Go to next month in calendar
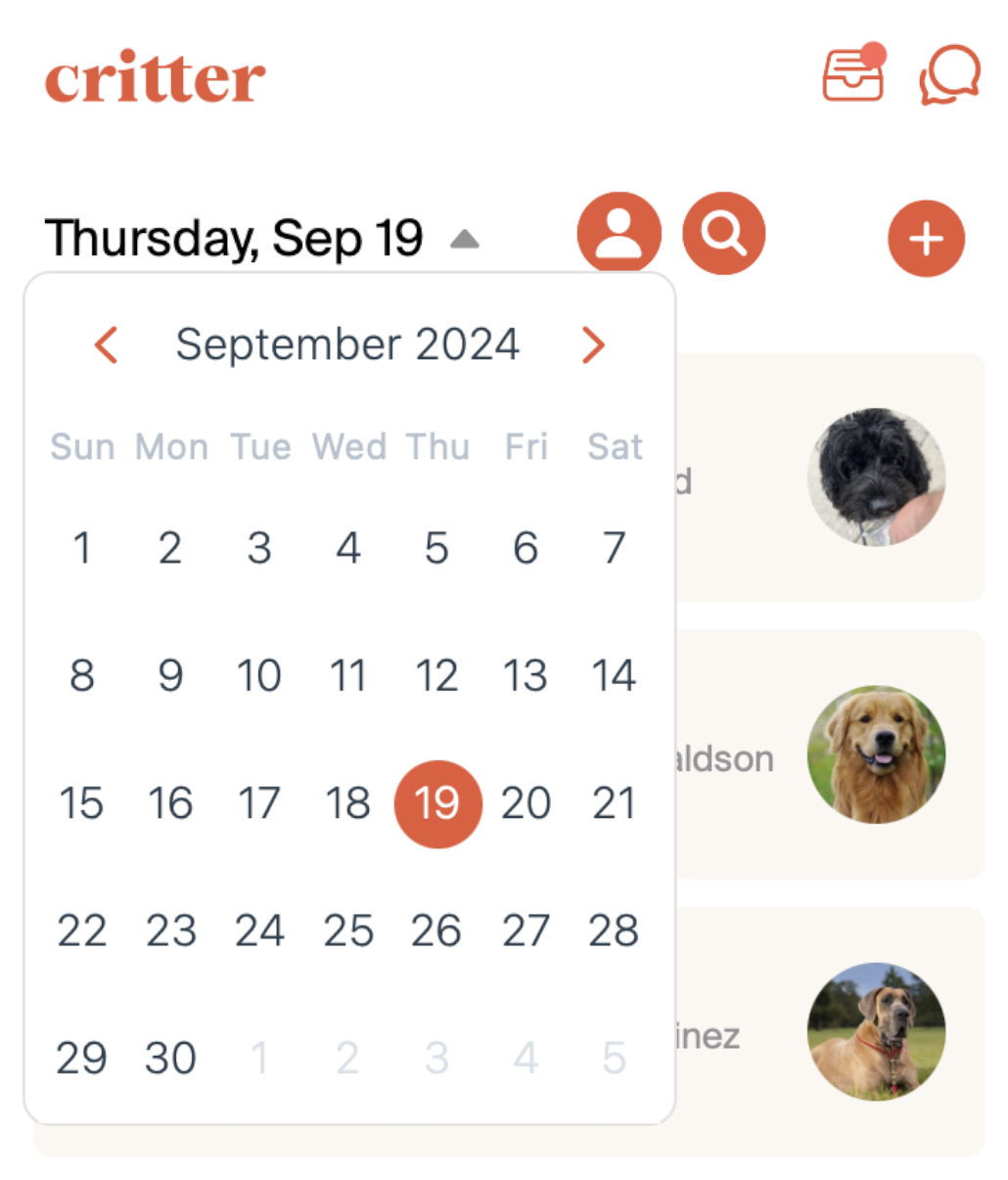The image size is (1008, 1180). (x=592, y=345)
